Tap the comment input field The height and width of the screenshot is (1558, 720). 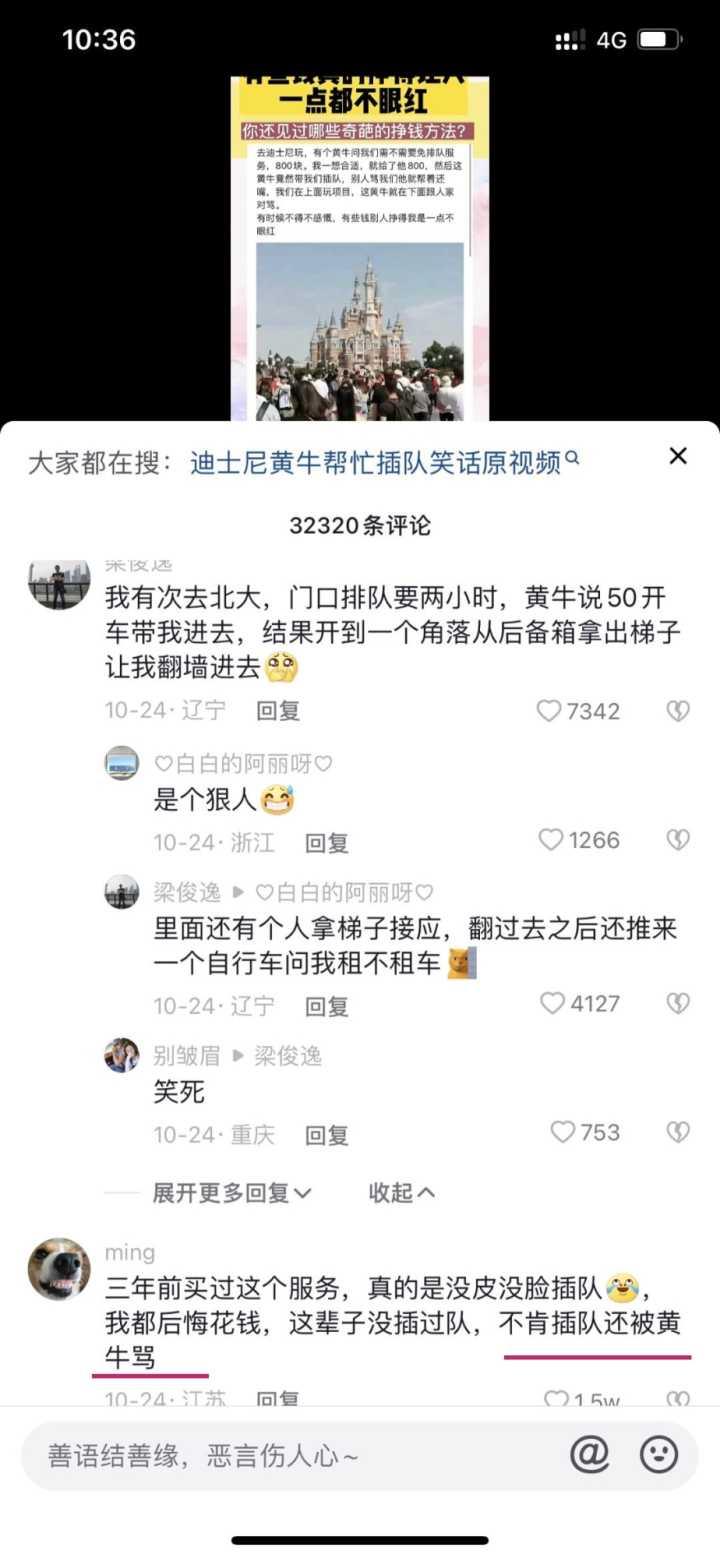click(x=290, y=1456)
